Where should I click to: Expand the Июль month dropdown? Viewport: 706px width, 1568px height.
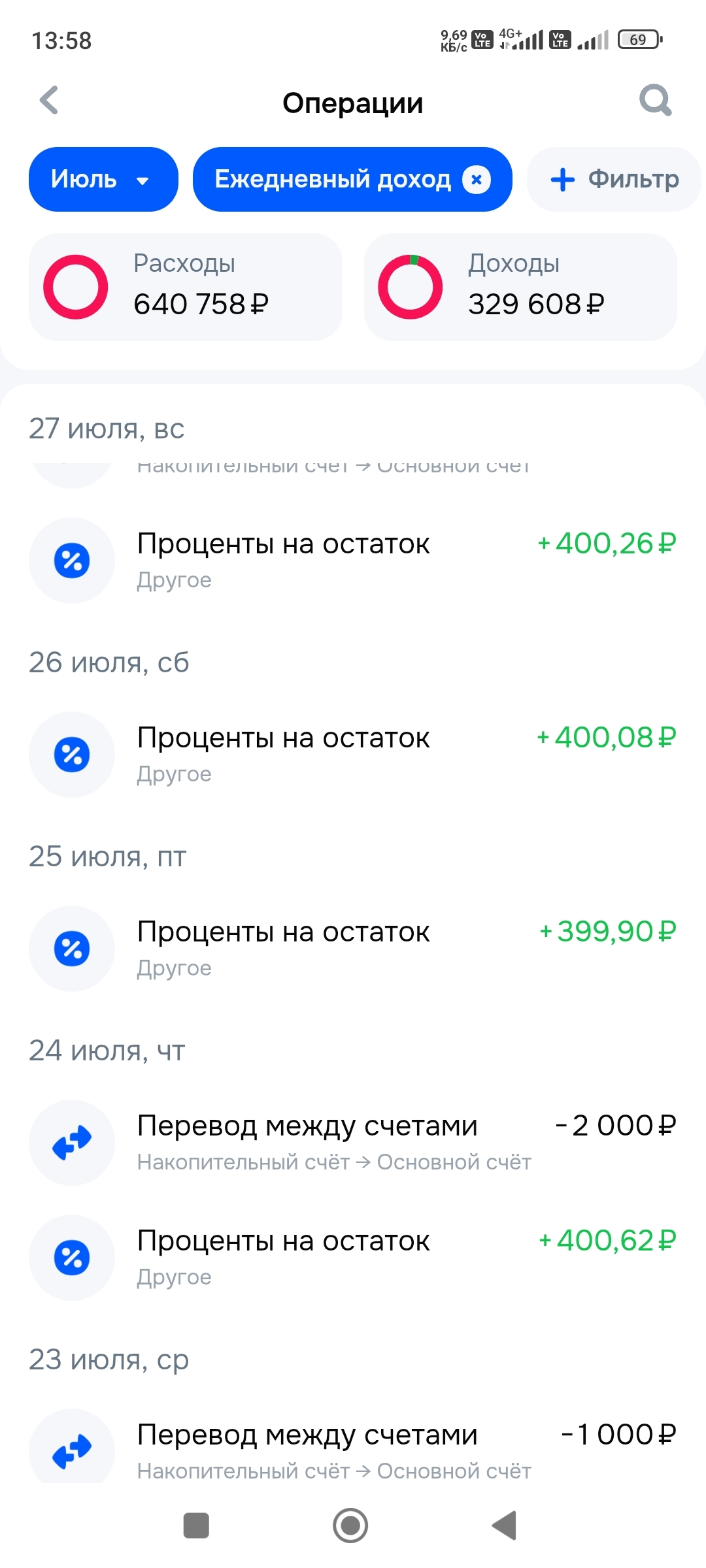[103, 180]
